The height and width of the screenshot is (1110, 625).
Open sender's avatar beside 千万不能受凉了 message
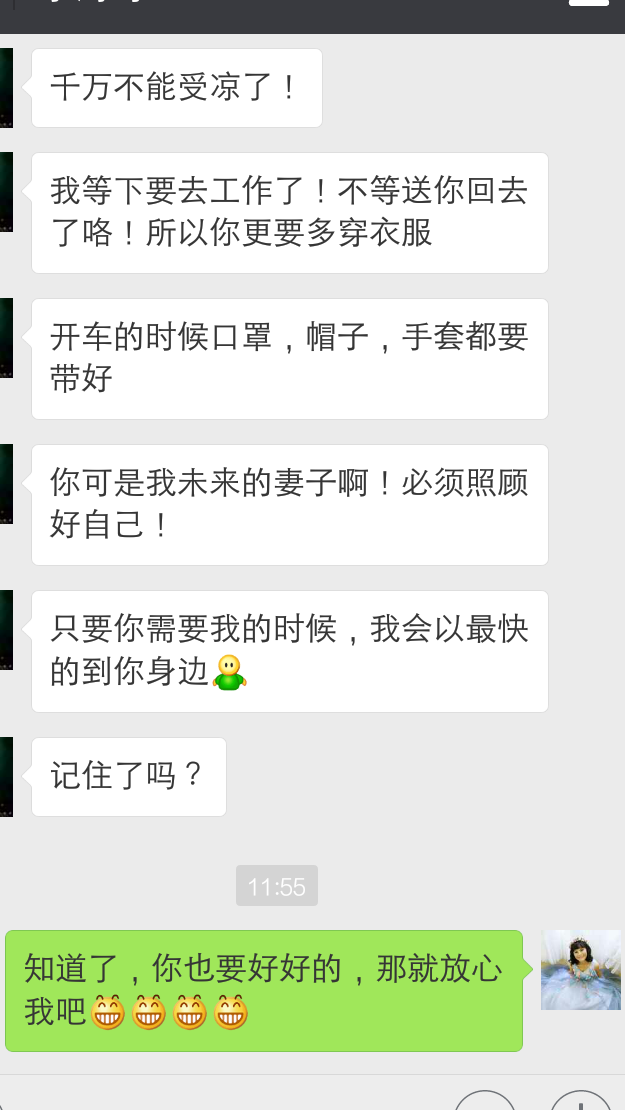[5, 88]
